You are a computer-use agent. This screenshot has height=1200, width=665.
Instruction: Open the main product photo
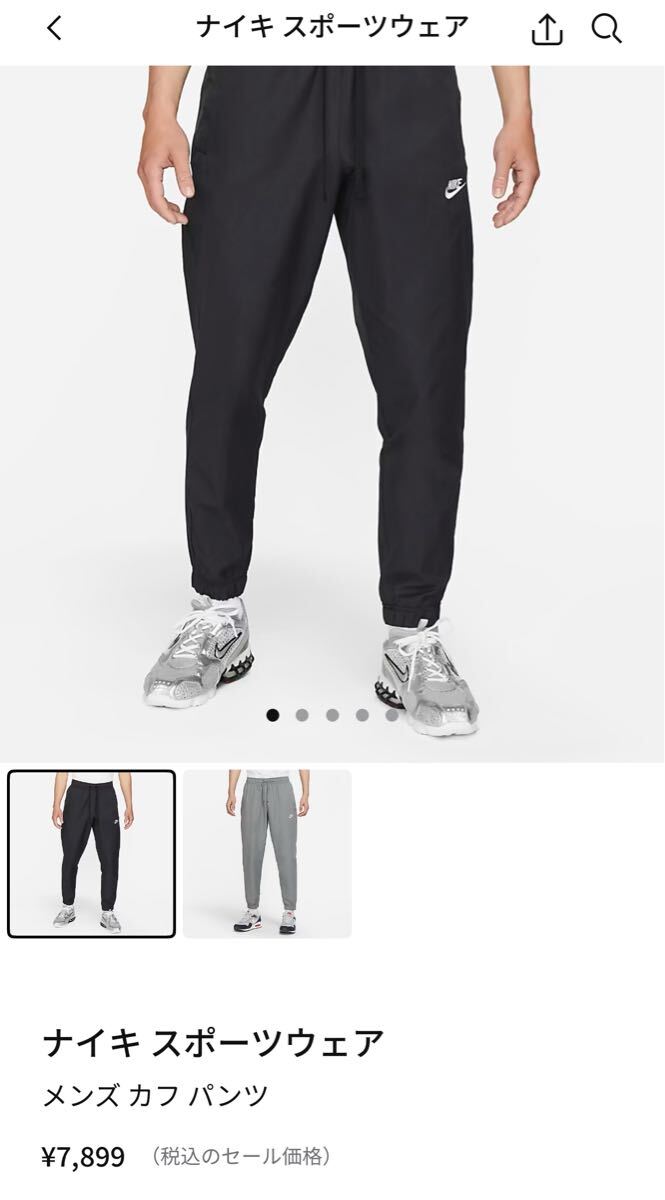(332, 400)
